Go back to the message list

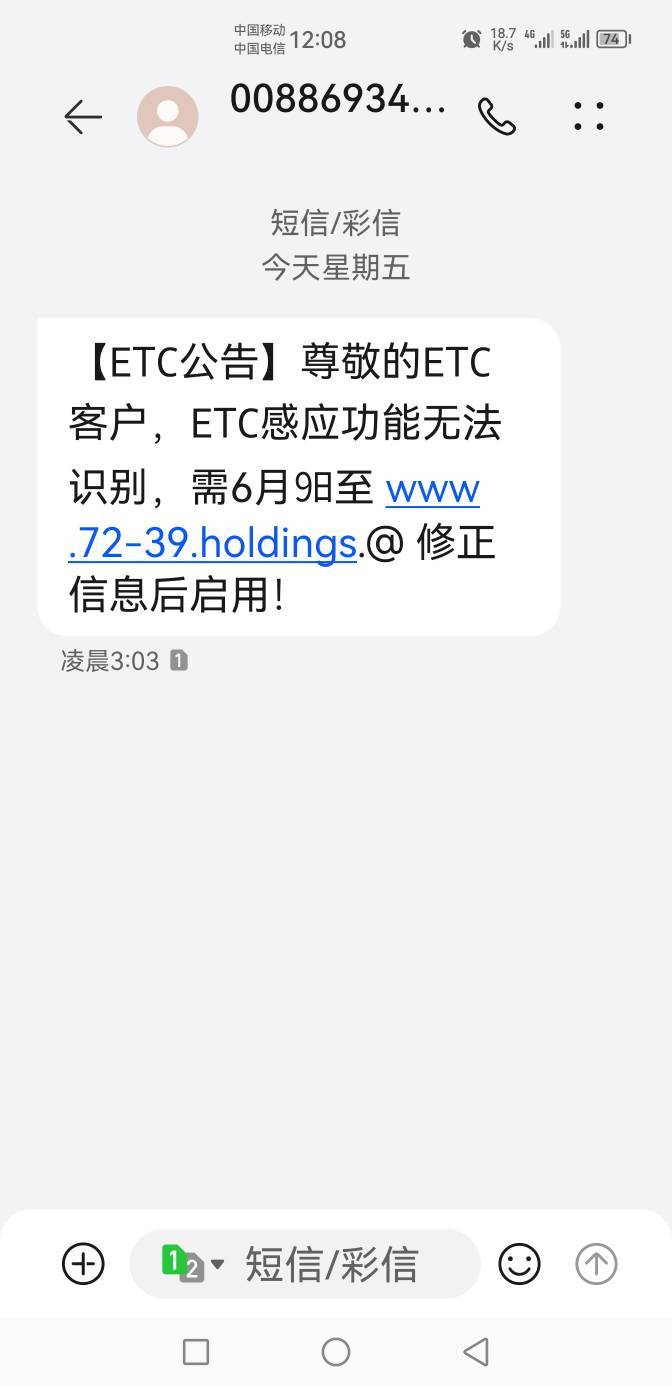83,117
